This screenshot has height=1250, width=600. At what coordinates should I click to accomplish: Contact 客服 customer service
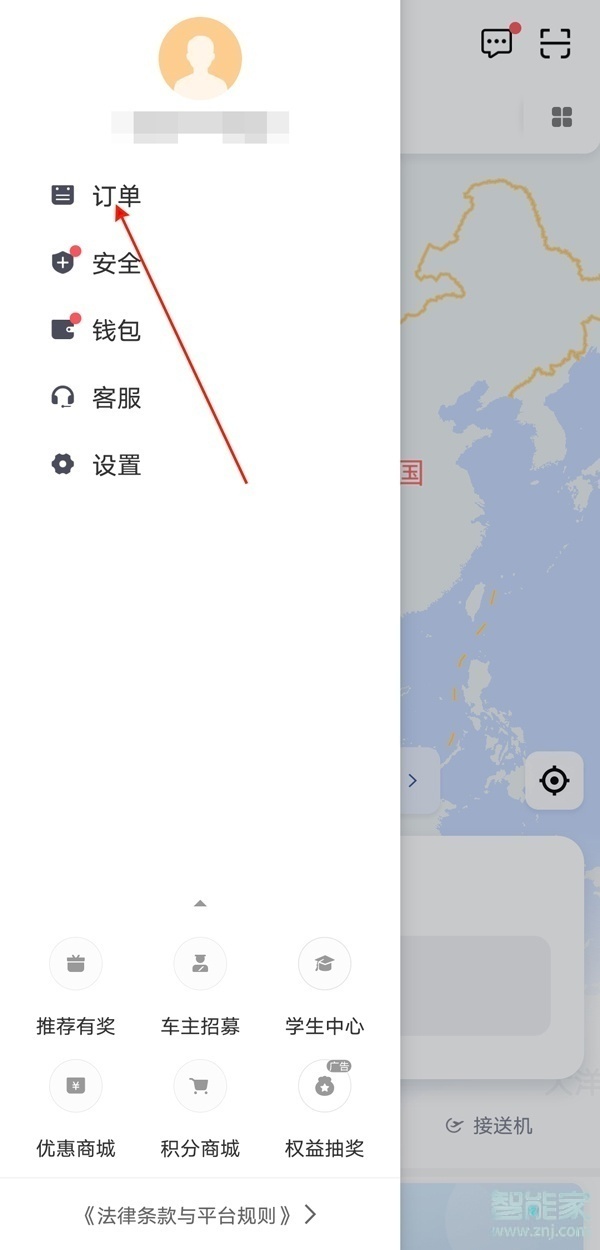tap(96, 398)
